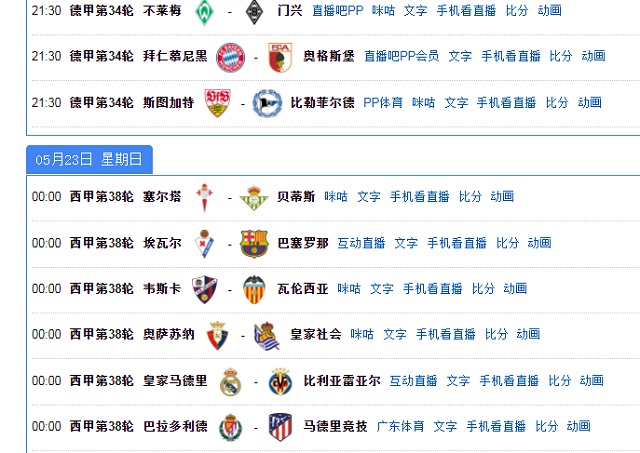The height and width of the screenshot is (453, 640).
Task: Open 直播吧PP link for 不莱梅 vs 门兴
Action: [x=337, y=10]
